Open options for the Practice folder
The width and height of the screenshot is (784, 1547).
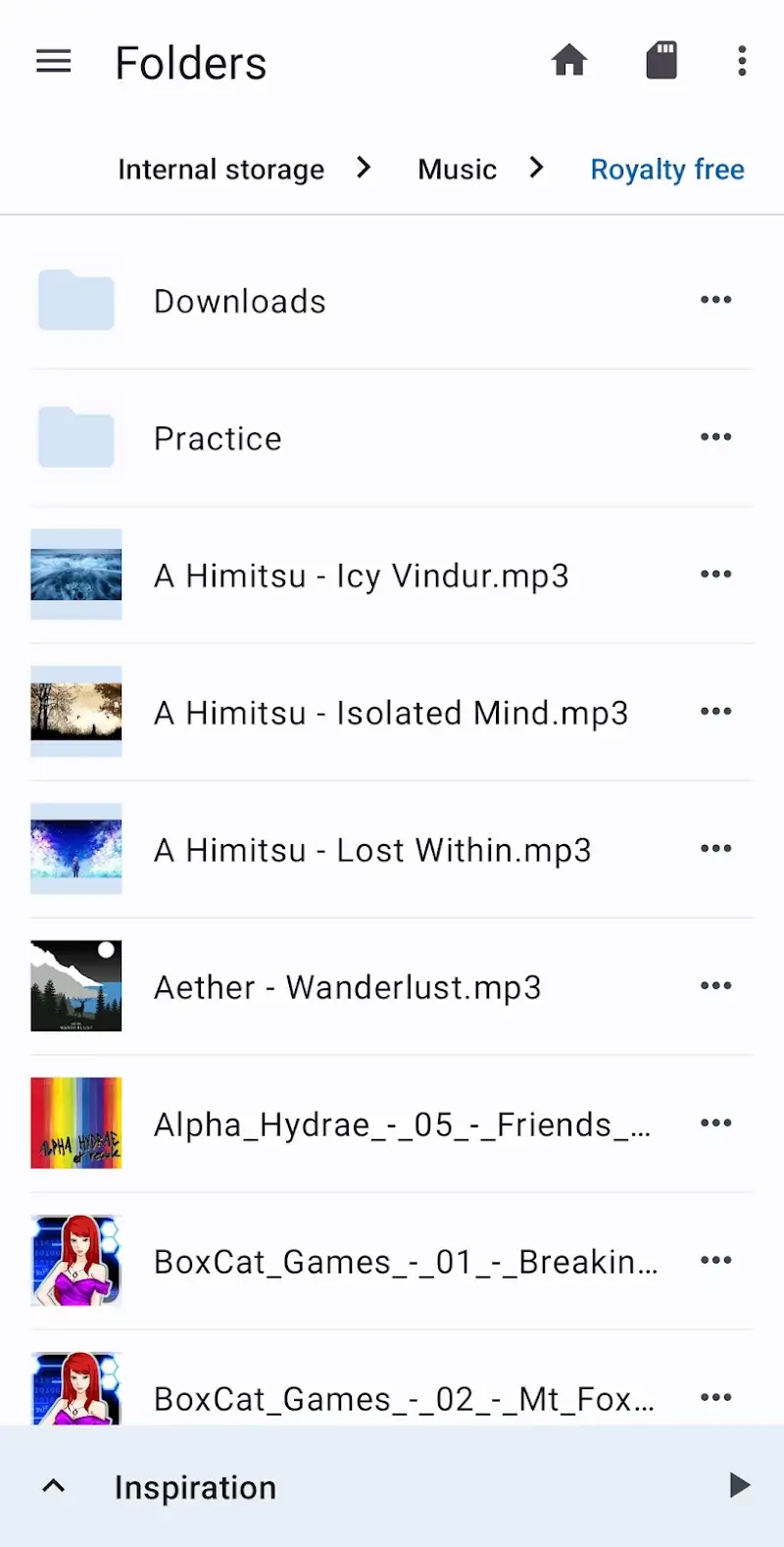715,437
